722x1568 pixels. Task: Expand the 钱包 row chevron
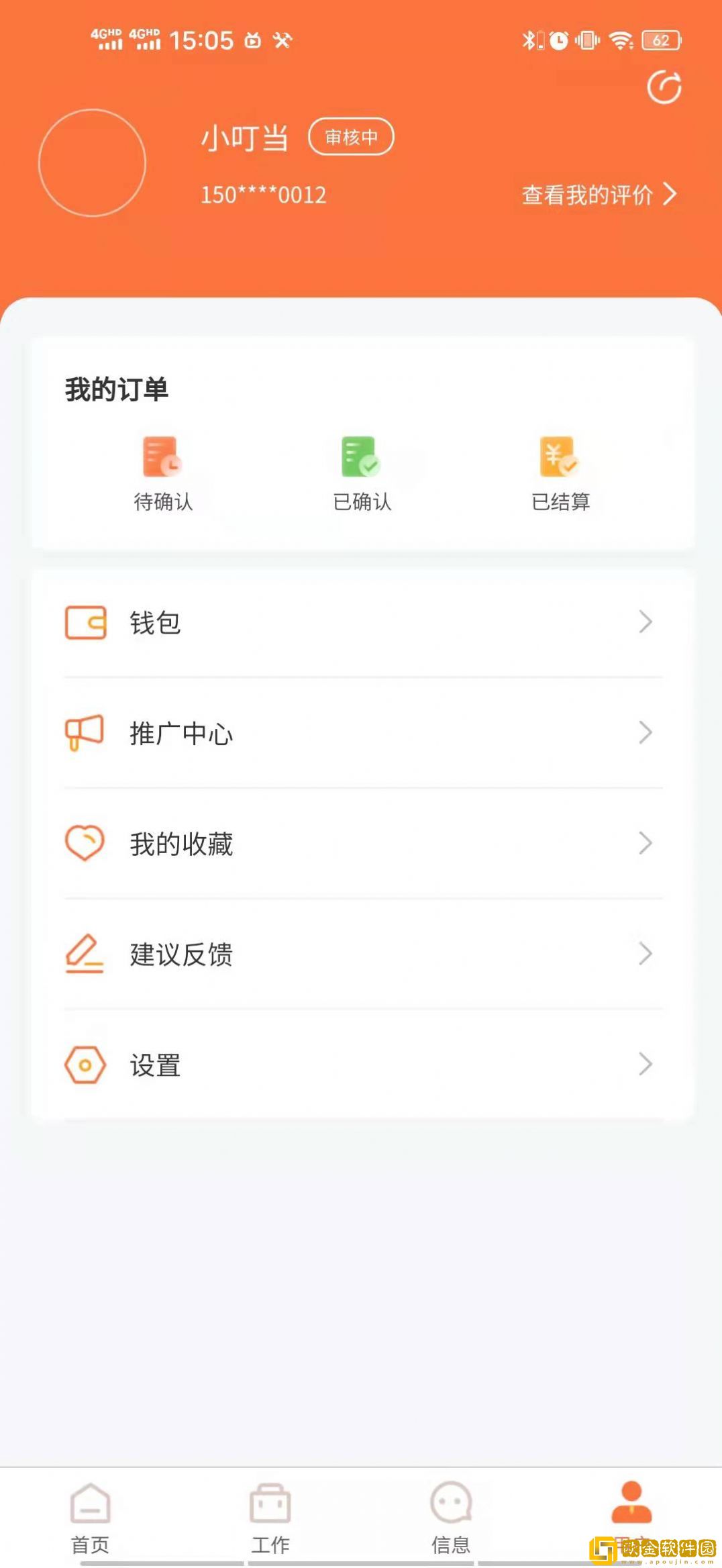pyautogui.click(x=645, y=622)
